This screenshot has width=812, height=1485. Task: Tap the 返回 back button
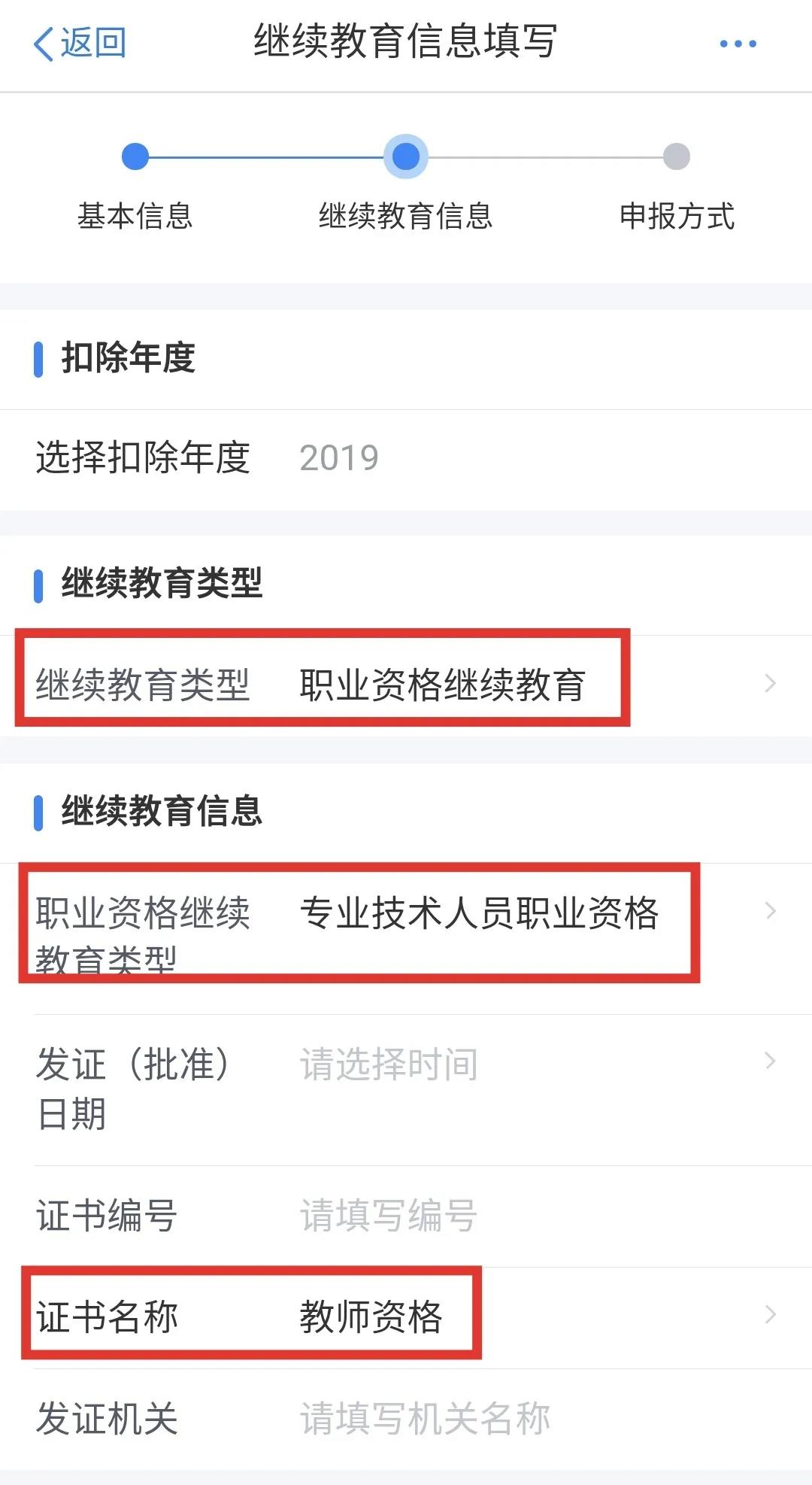click(x=80, y=43)
